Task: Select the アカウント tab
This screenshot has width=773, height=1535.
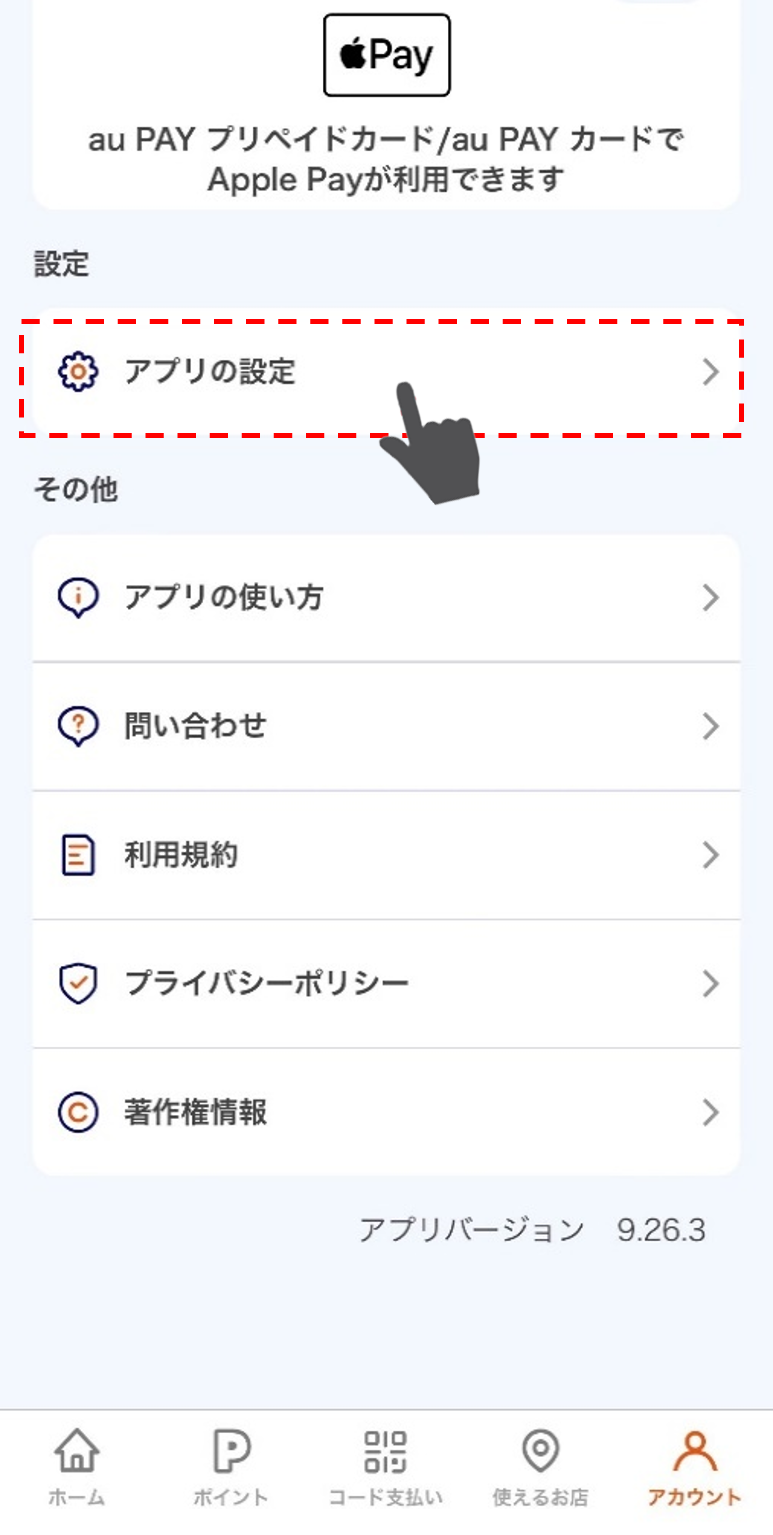Action: click(x=694, y=1467)
